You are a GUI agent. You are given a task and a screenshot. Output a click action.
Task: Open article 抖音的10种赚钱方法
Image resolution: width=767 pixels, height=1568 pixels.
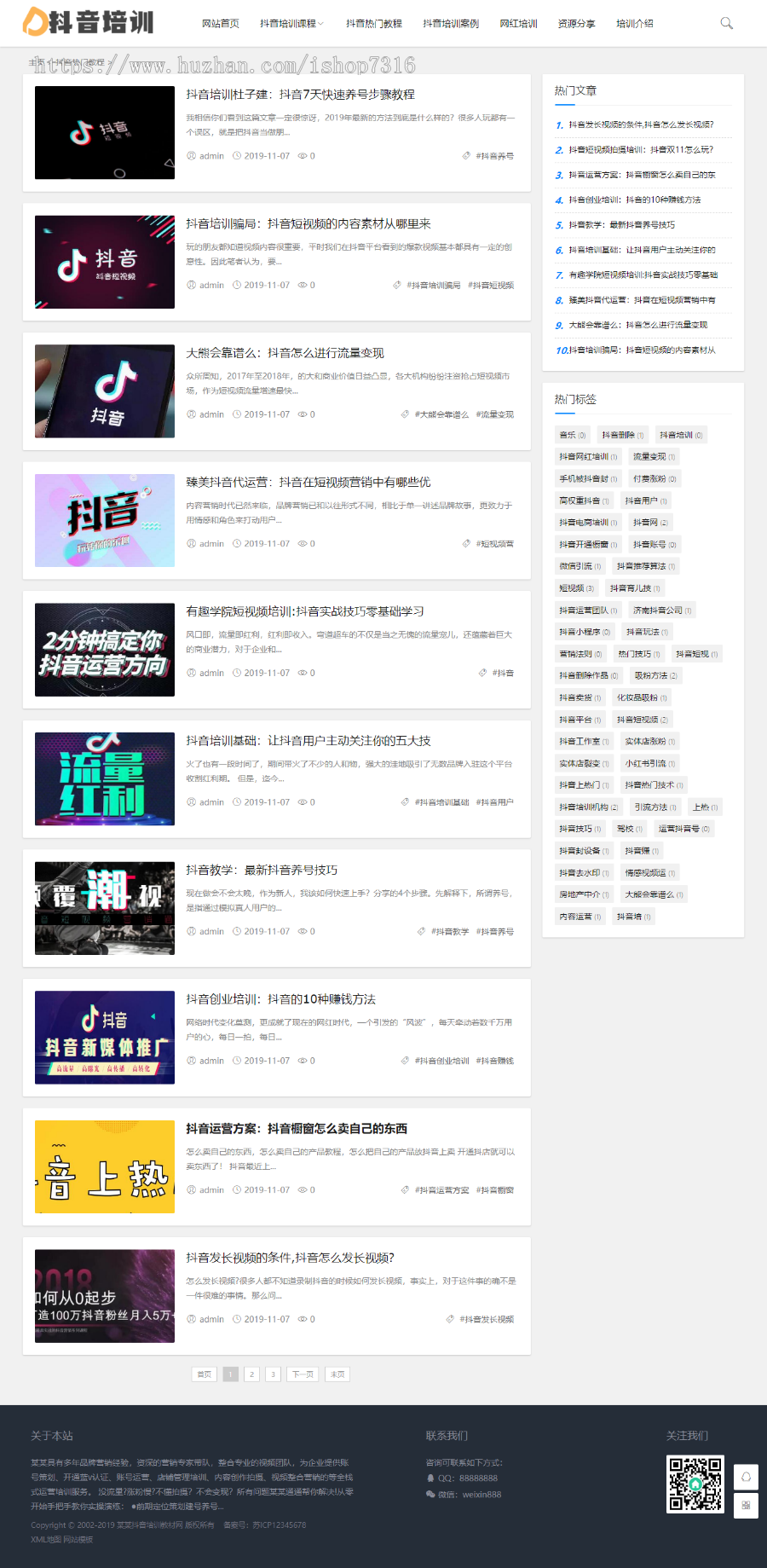[280, 999]
